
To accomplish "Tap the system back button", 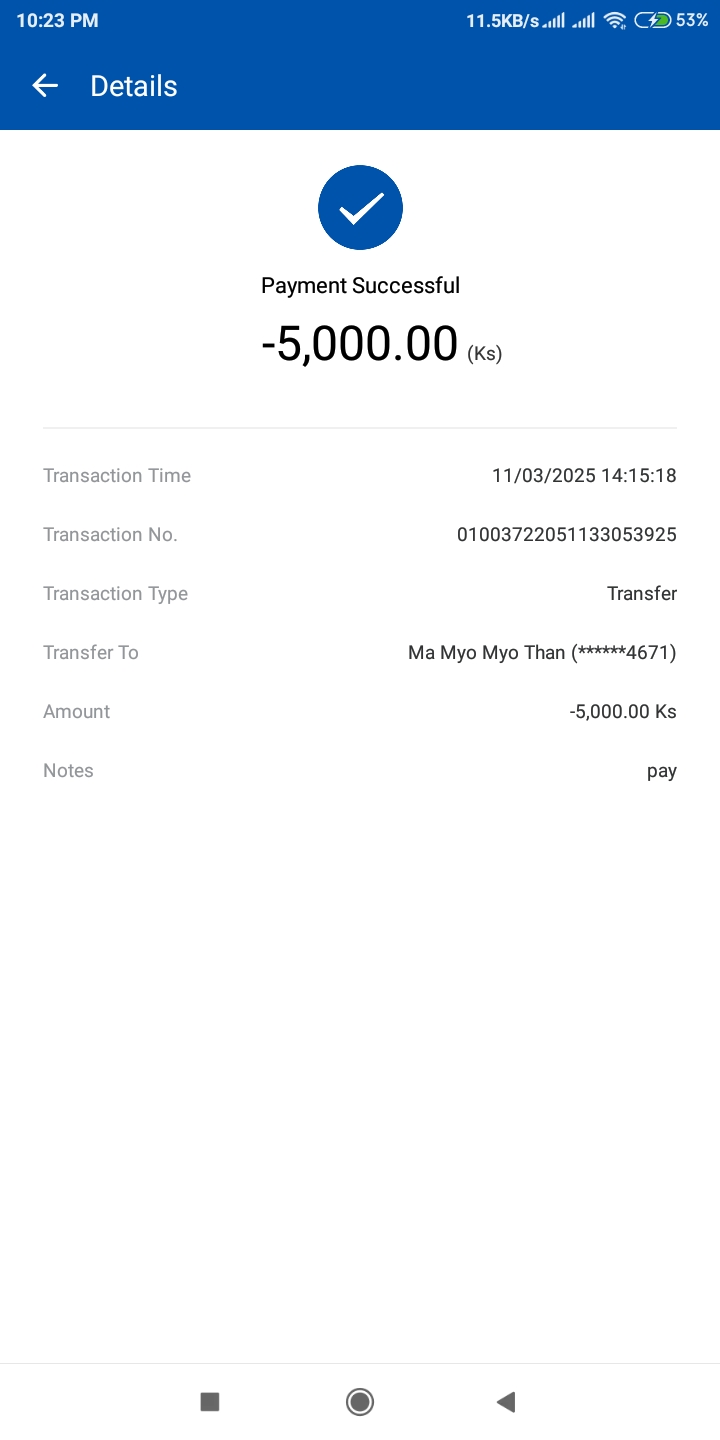I will tap(506, 1402).
